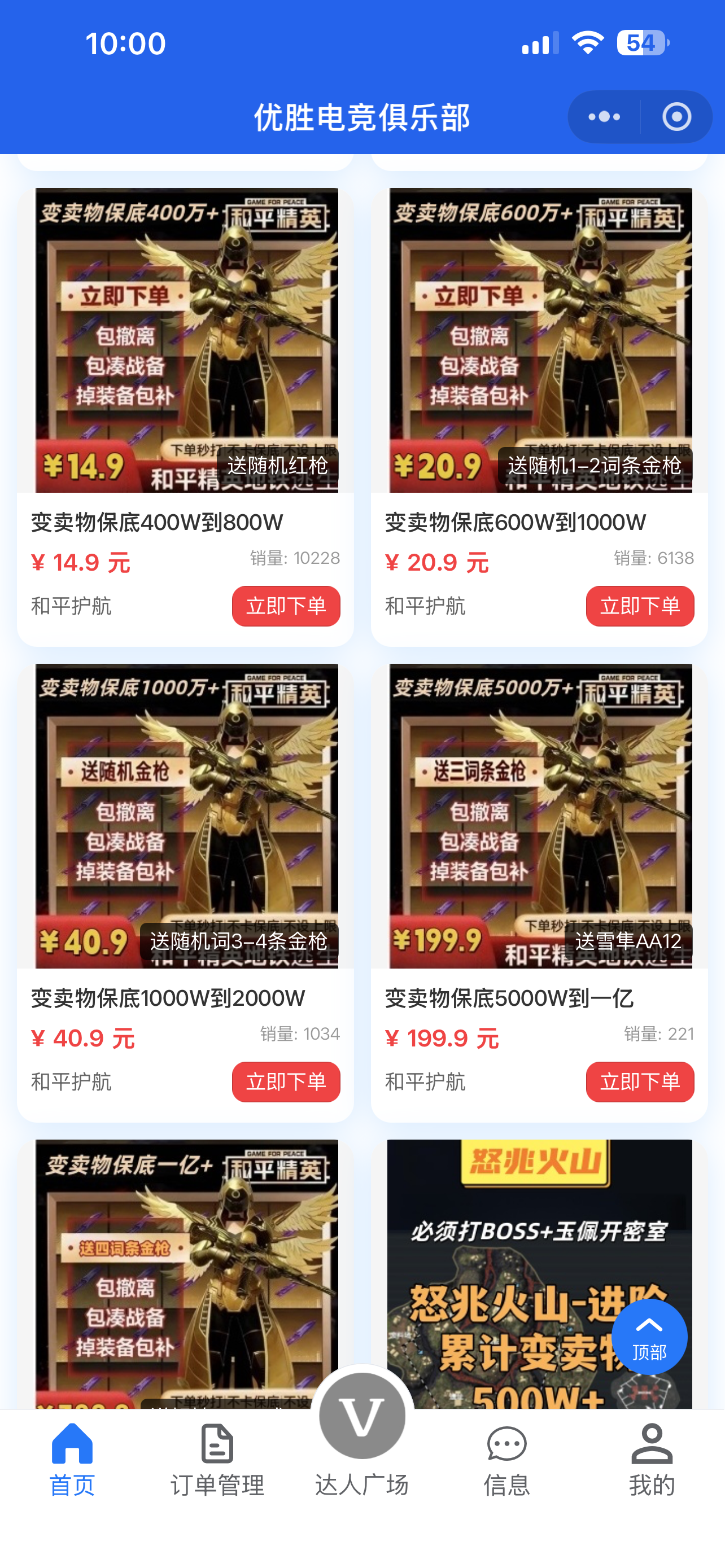View the 变卖物保底1000W到2000W product image
Screen dimensions: 725x1568
pyautogui.click(x=186, y=816)
